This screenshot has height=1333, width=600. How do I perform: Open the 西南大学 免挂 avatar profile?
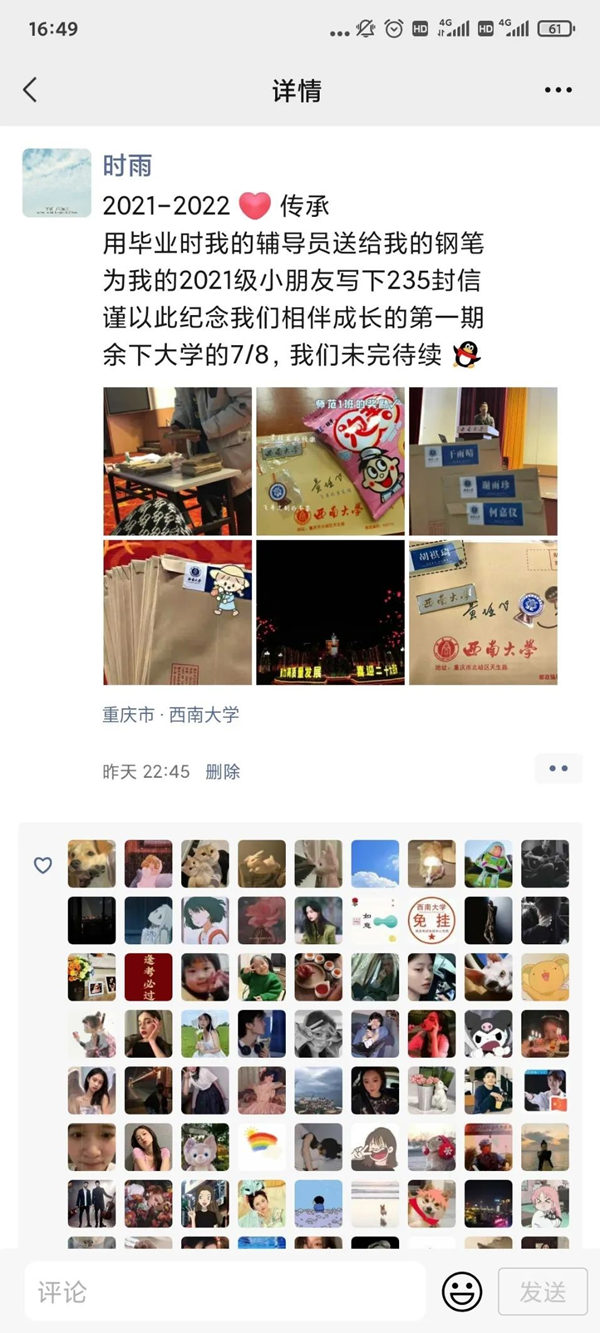431,921
